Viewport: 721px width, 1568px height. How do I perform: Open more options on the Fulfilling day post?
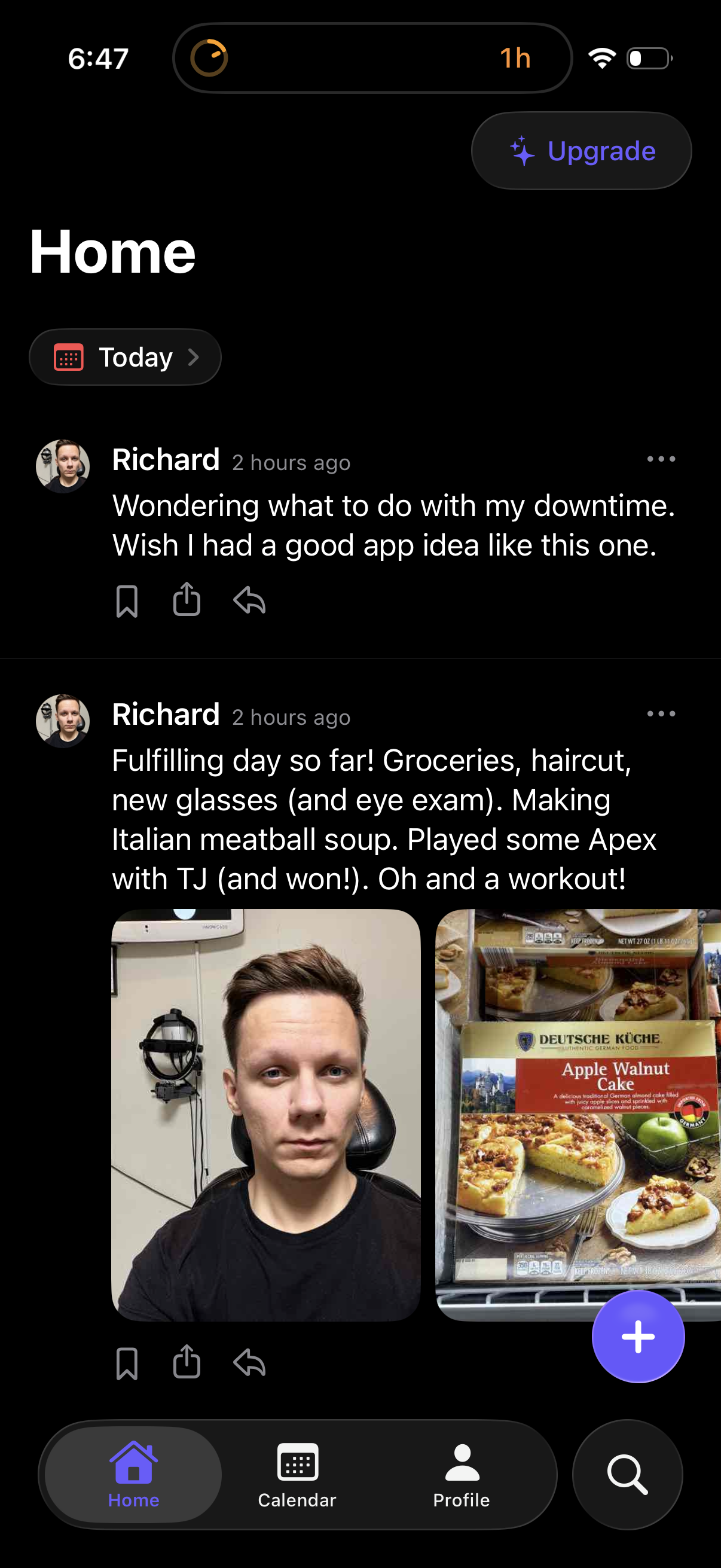coord(661,714)
